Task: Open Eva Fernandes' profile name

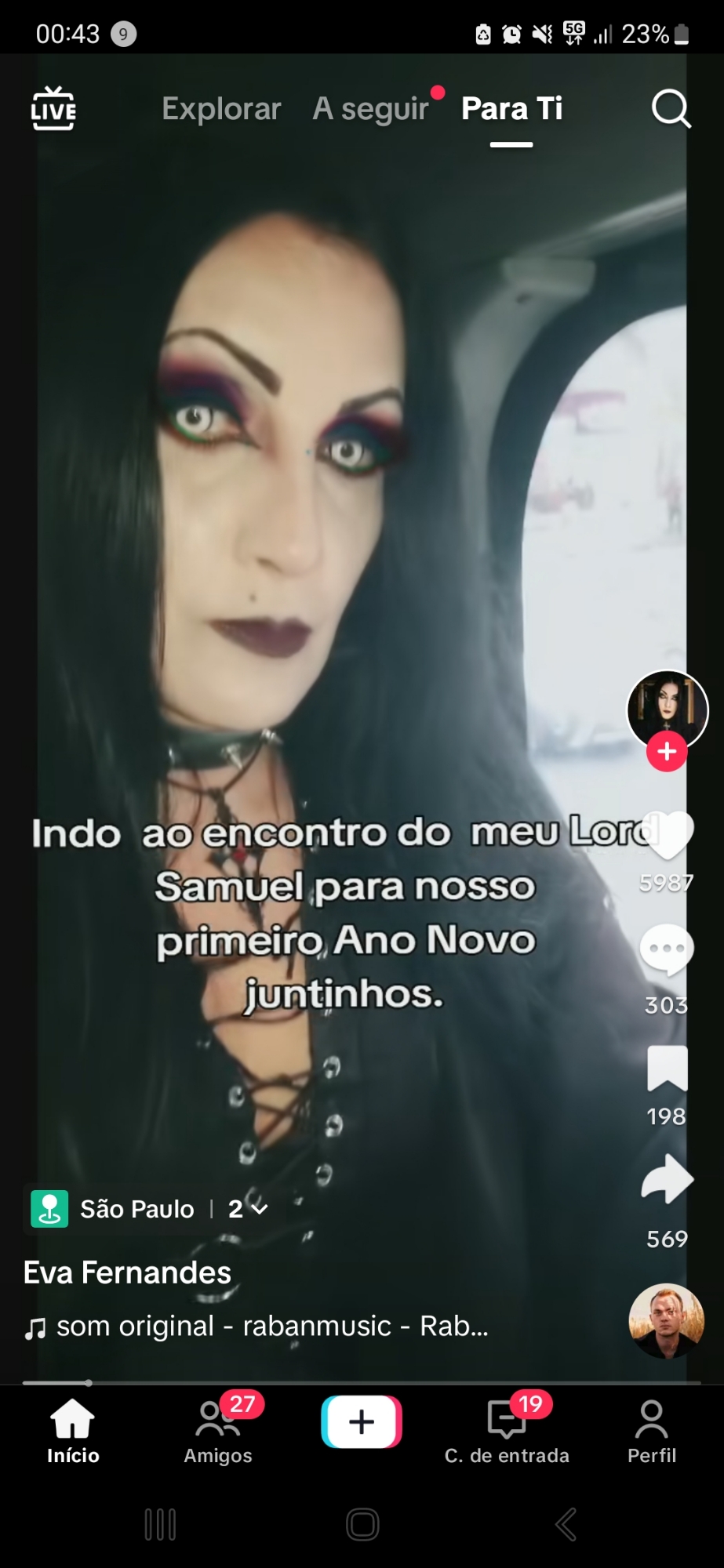Action: point(127,1272)
